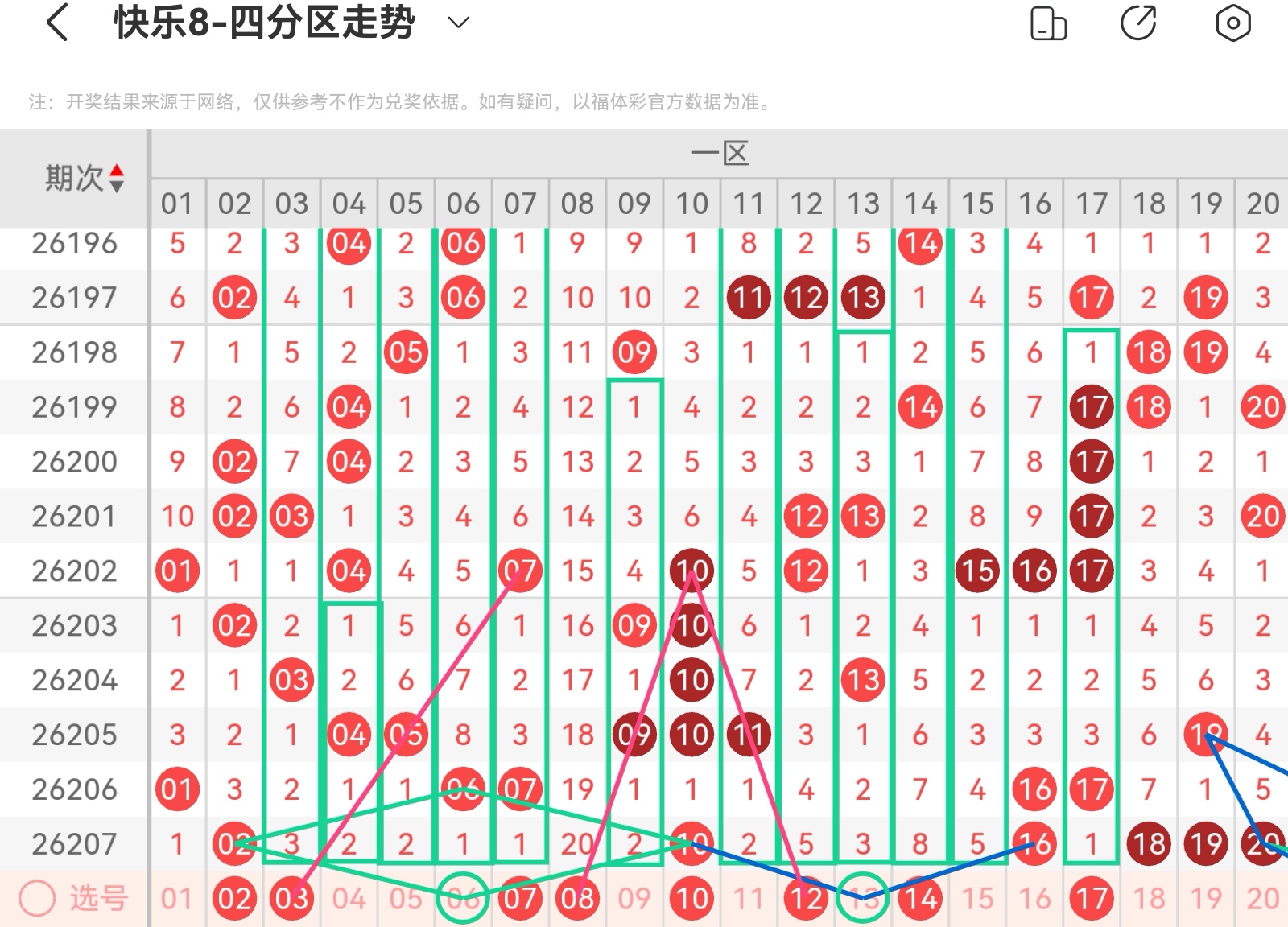Viewport: 1288px width, 927px height.
Task: Go back using the top-left arrow
Action: (x=57, y=23)
